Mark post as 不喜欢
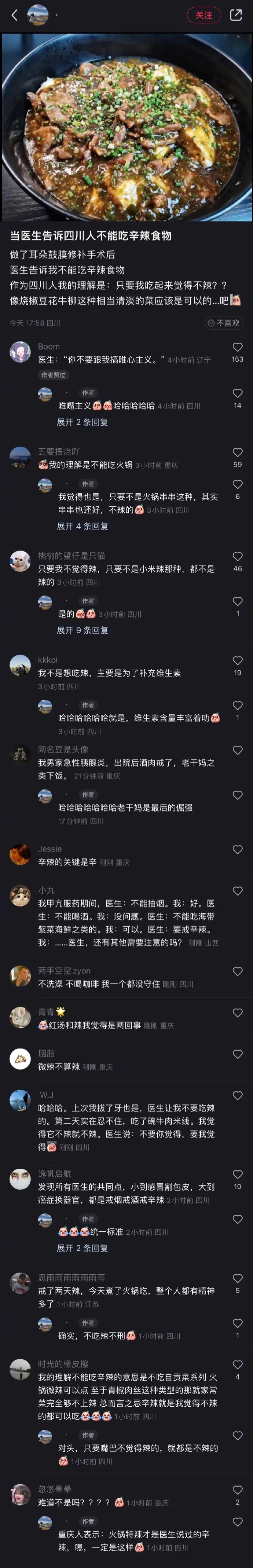 pyautogui.click(x=224, y=323)
